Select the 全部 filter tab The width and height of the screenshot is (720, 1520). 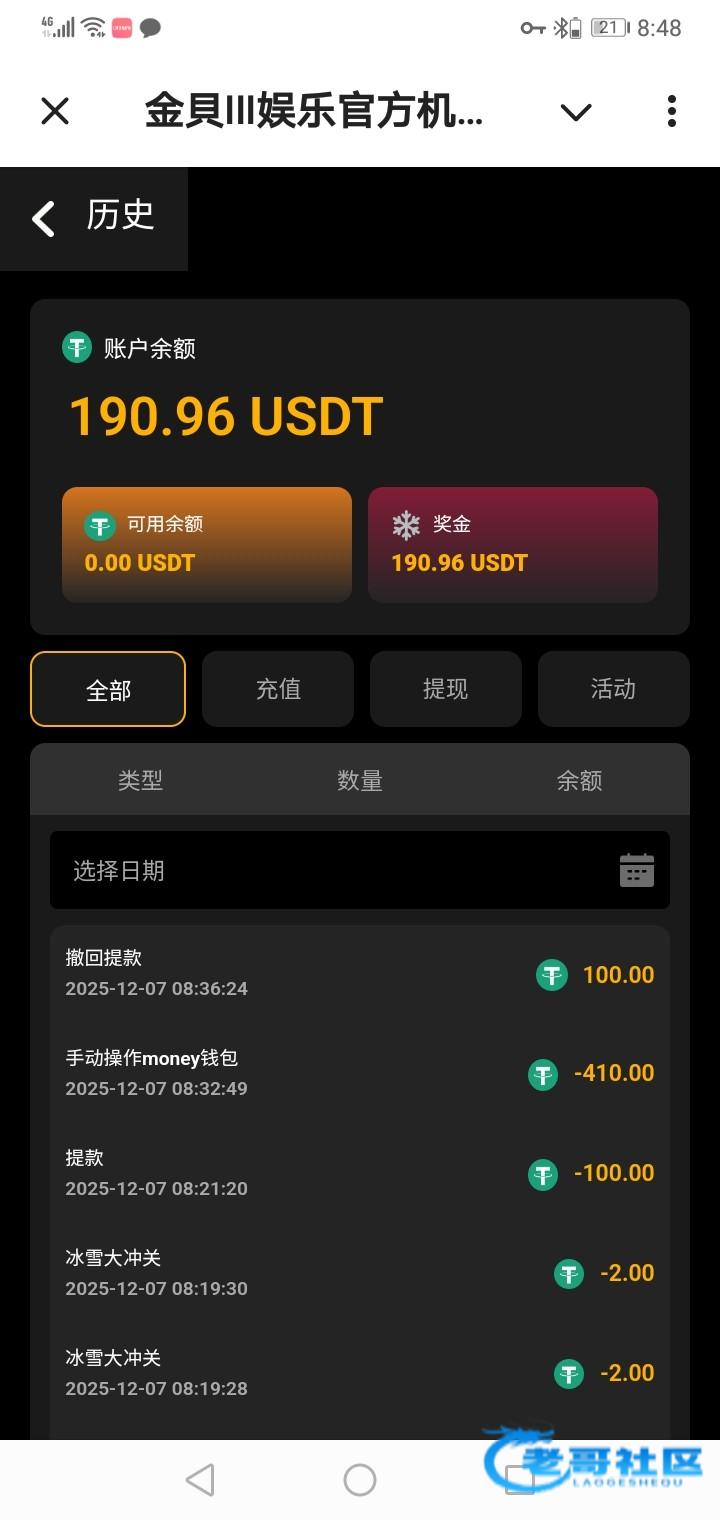pyautogui.click(x=108, y=689)
